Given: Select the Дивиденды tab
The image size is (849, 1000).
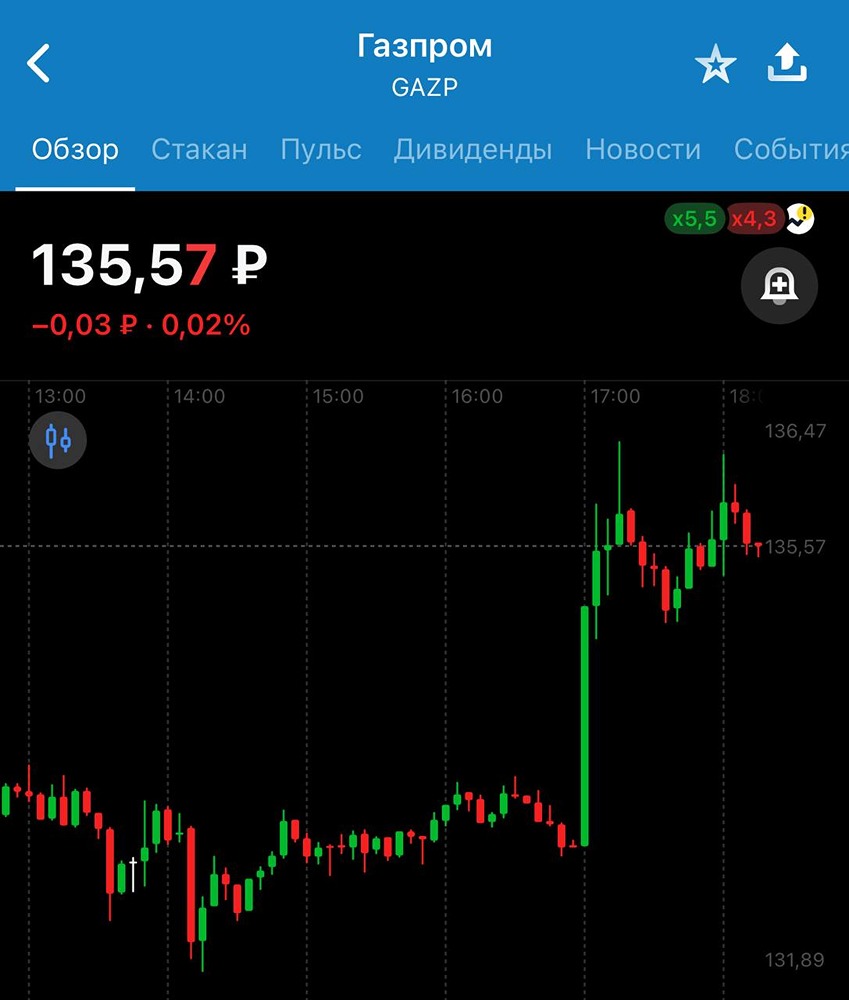Looking at the screenshot, I should pos(473,150).
